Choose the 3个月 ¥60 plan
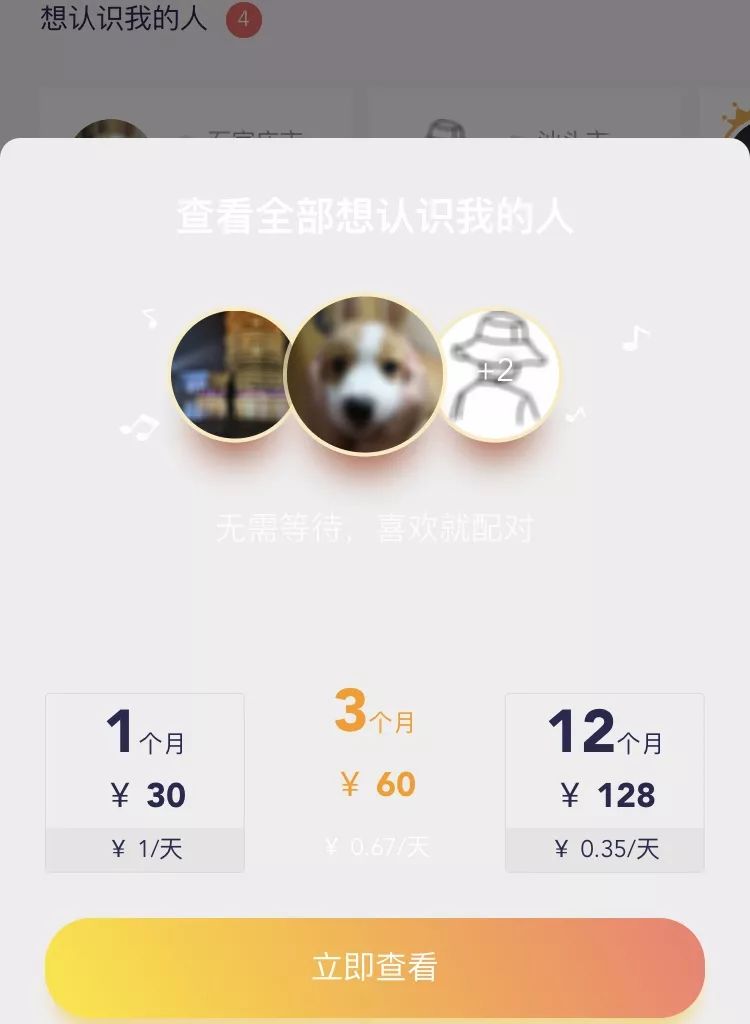Image resolution: width=750 pixels, height=1024 pixels. pyautogui.click(x=375, y=772)
